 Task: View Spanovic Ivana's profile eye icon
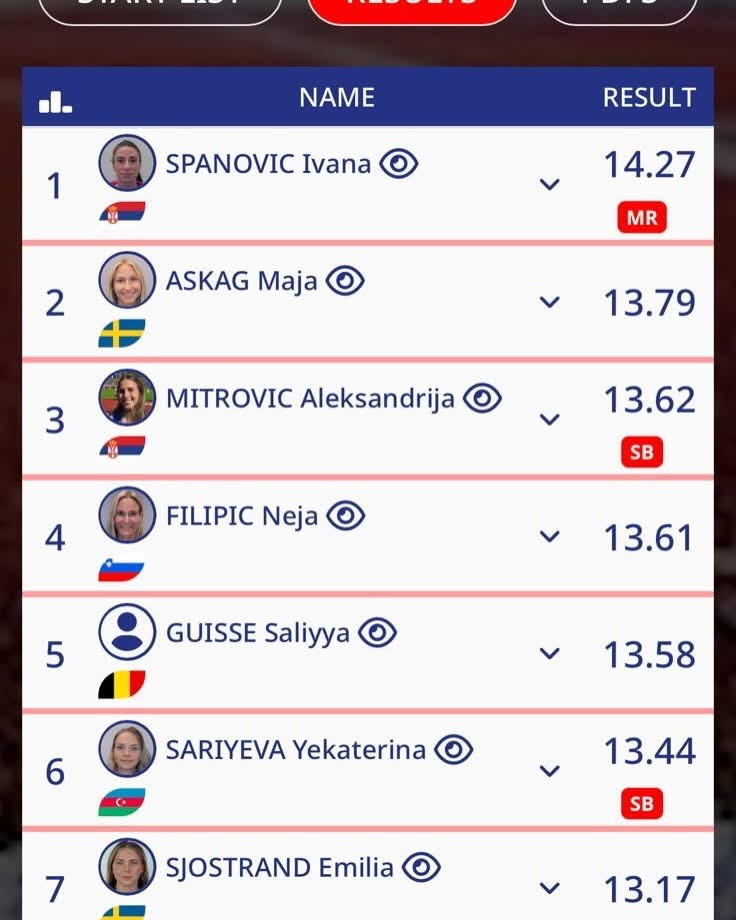[398, 163]
